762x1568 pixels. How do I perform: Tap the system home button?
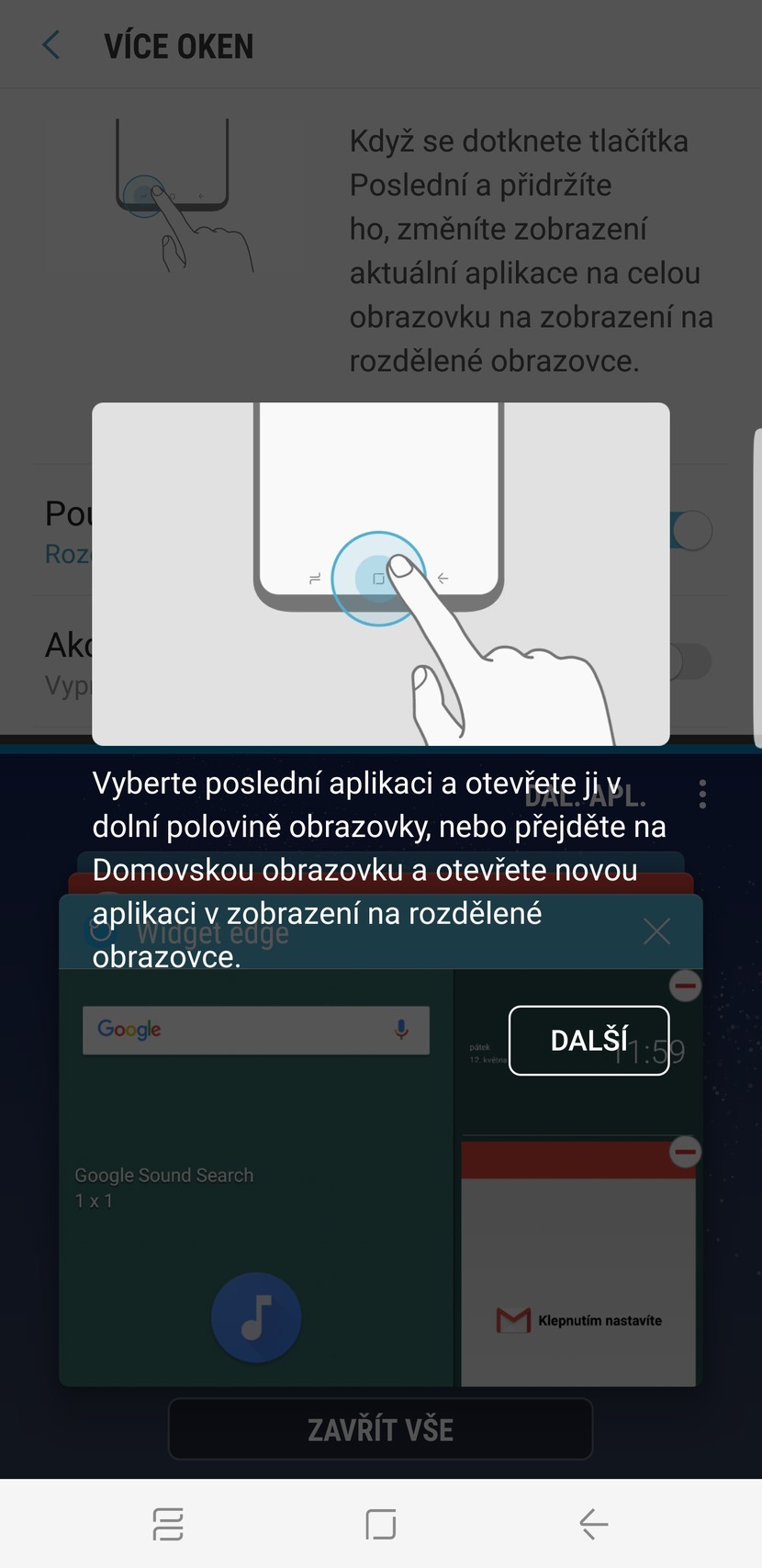click(380, 1524)
